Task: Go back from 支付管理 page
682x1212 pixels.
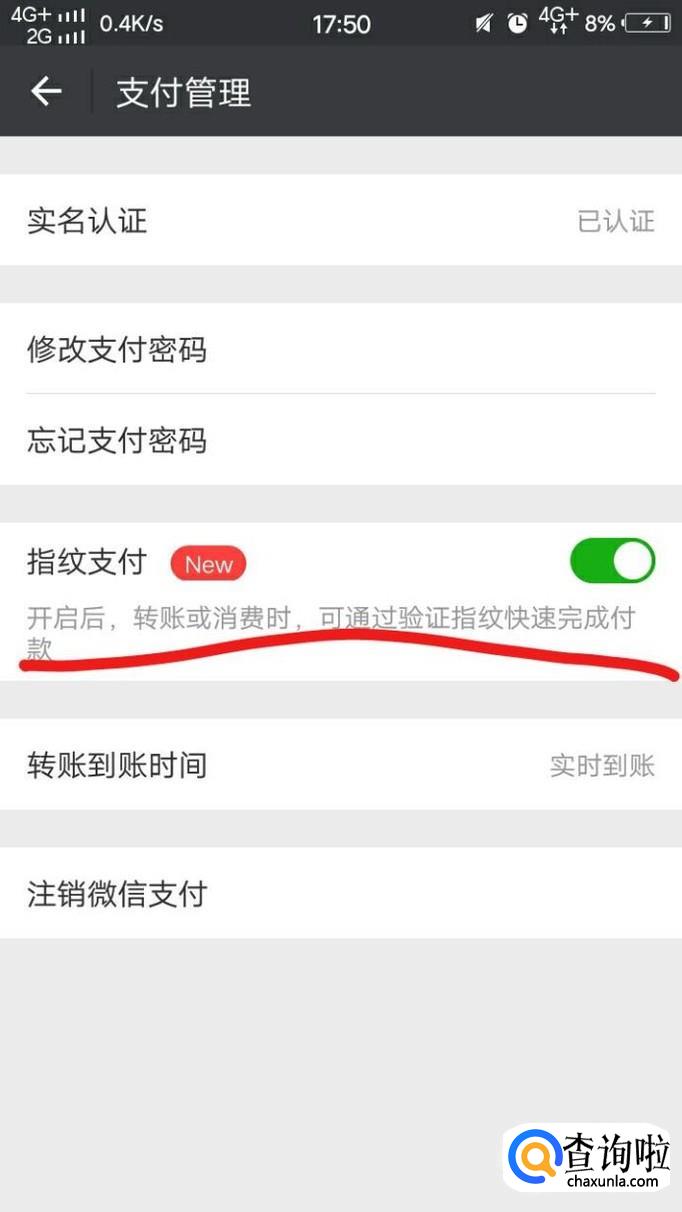Action: (46, 92)
